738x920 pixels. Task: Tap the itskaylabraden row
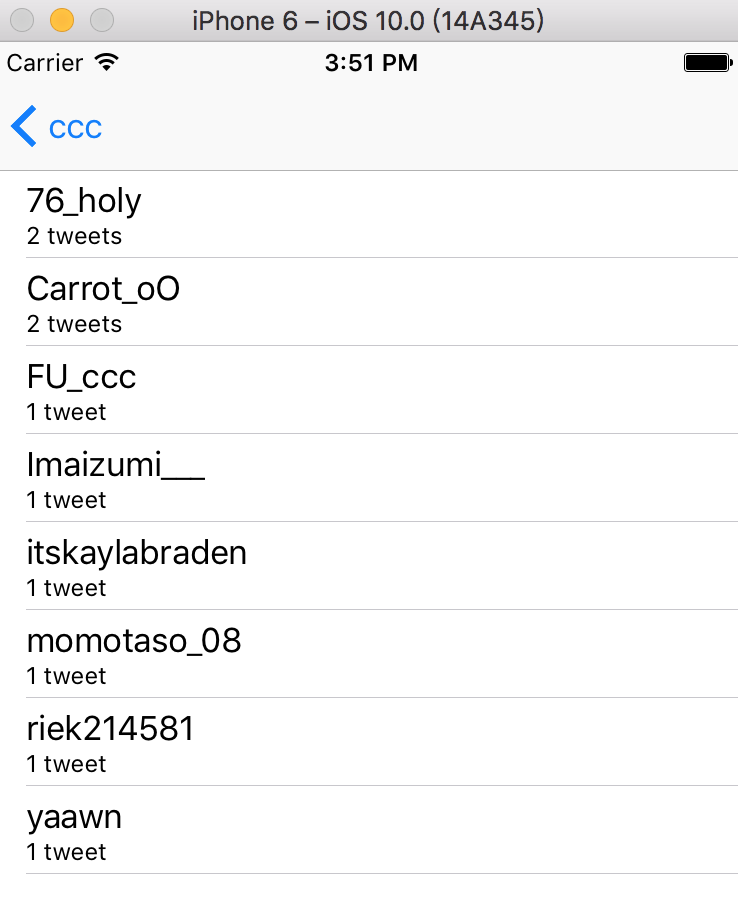pos(369,567)
